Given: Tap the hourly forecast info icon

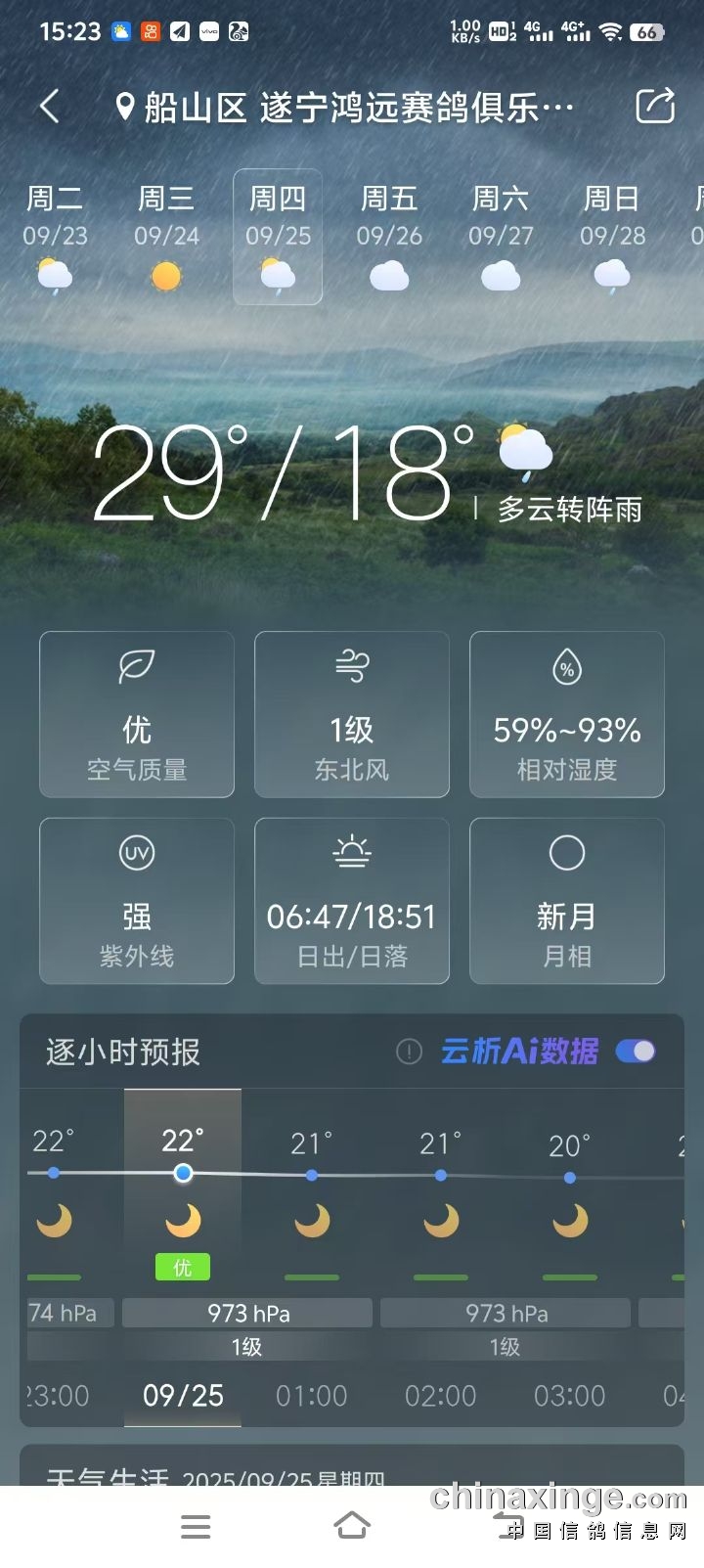Looking at the screenshot, I should [409, 1052].
